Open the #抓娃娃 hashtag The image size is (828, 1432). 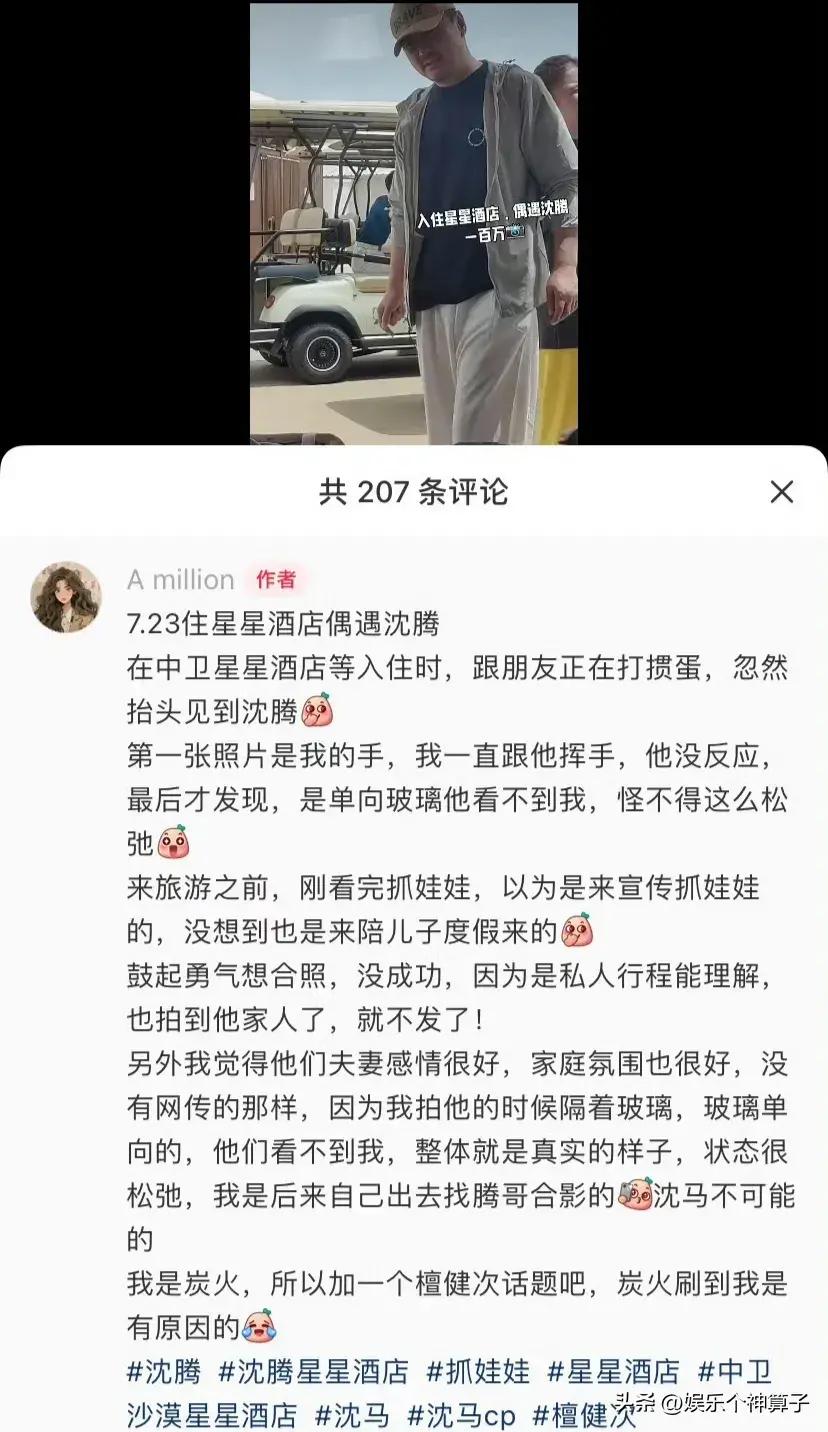pyautogui.click(x=478, y=1370)
